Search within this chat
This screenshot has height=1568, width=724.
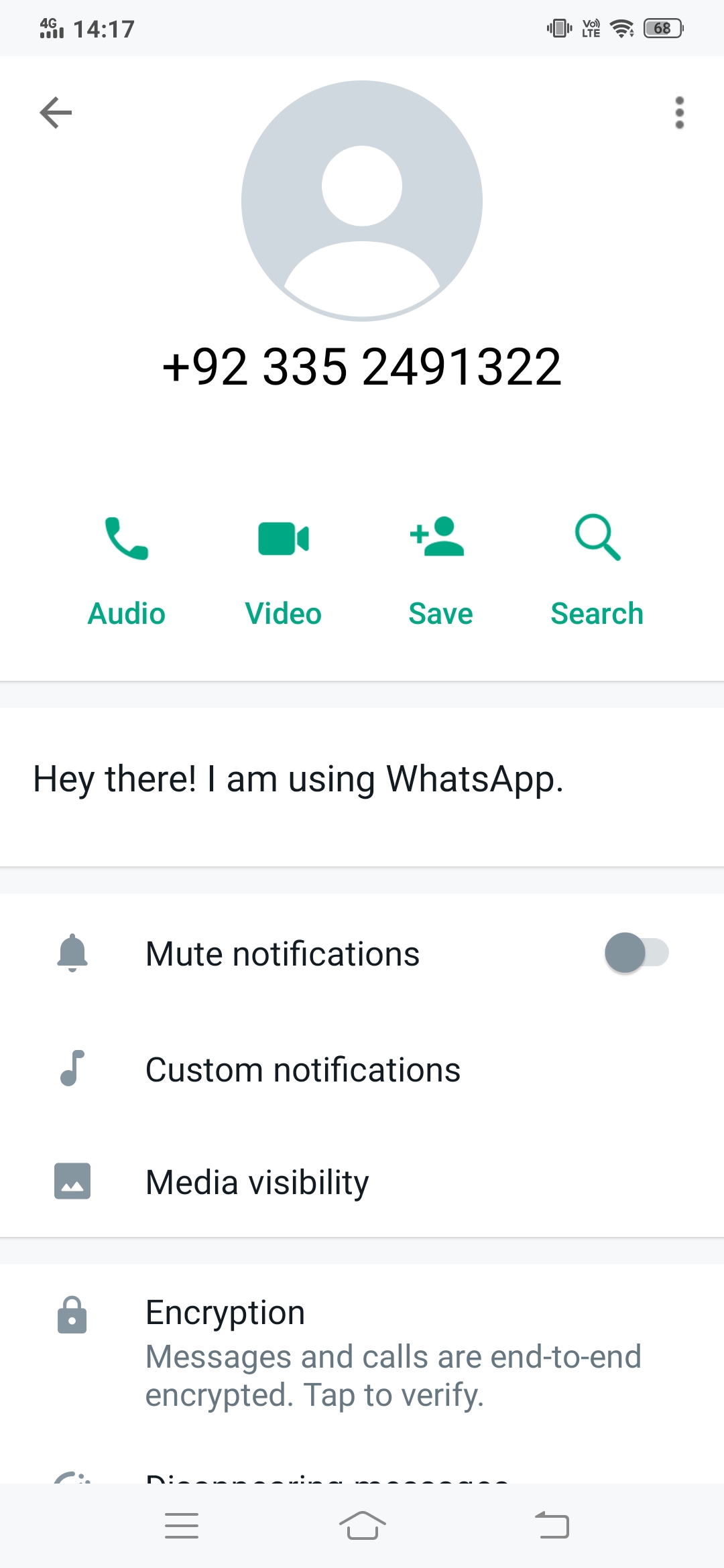(597, 569)
